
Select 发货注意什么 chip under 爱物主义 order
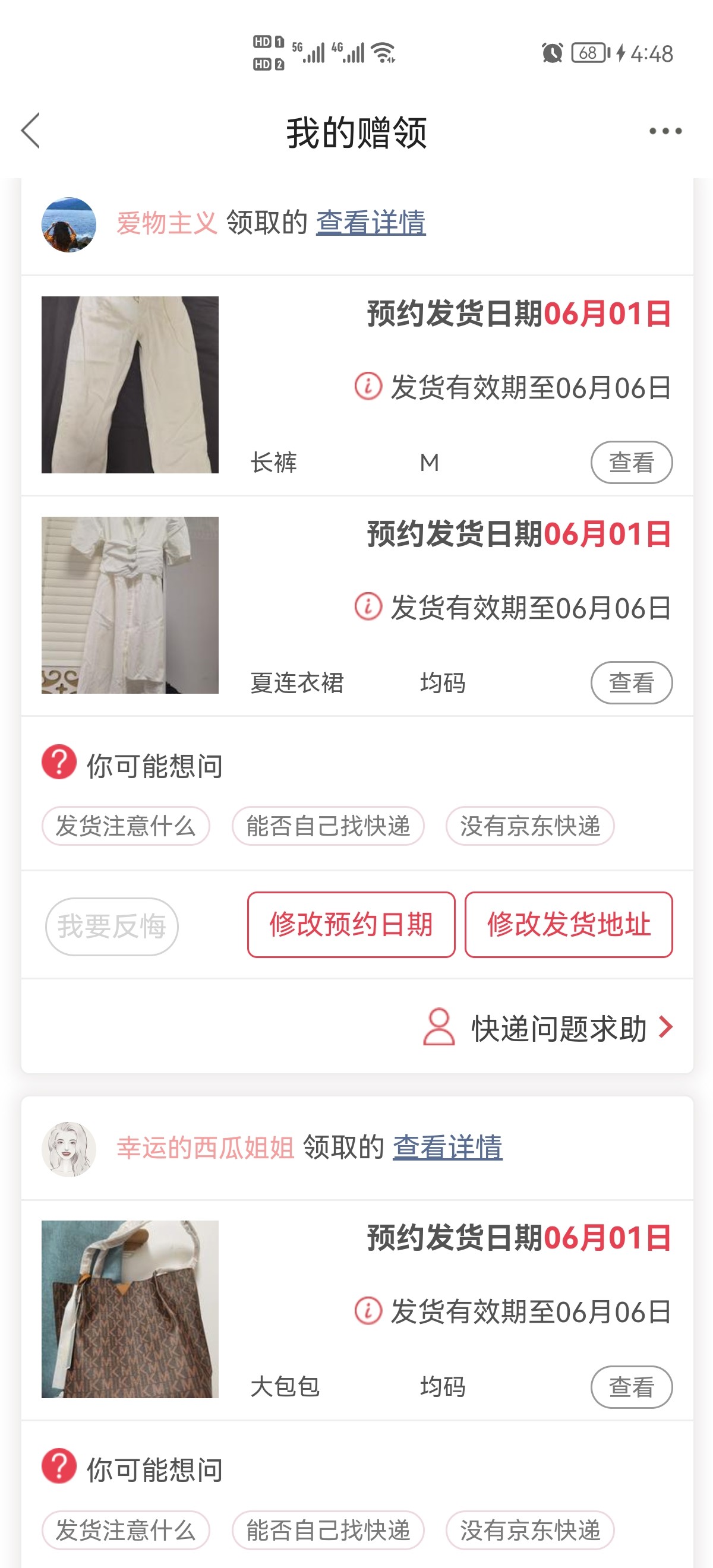pos(125,826)
